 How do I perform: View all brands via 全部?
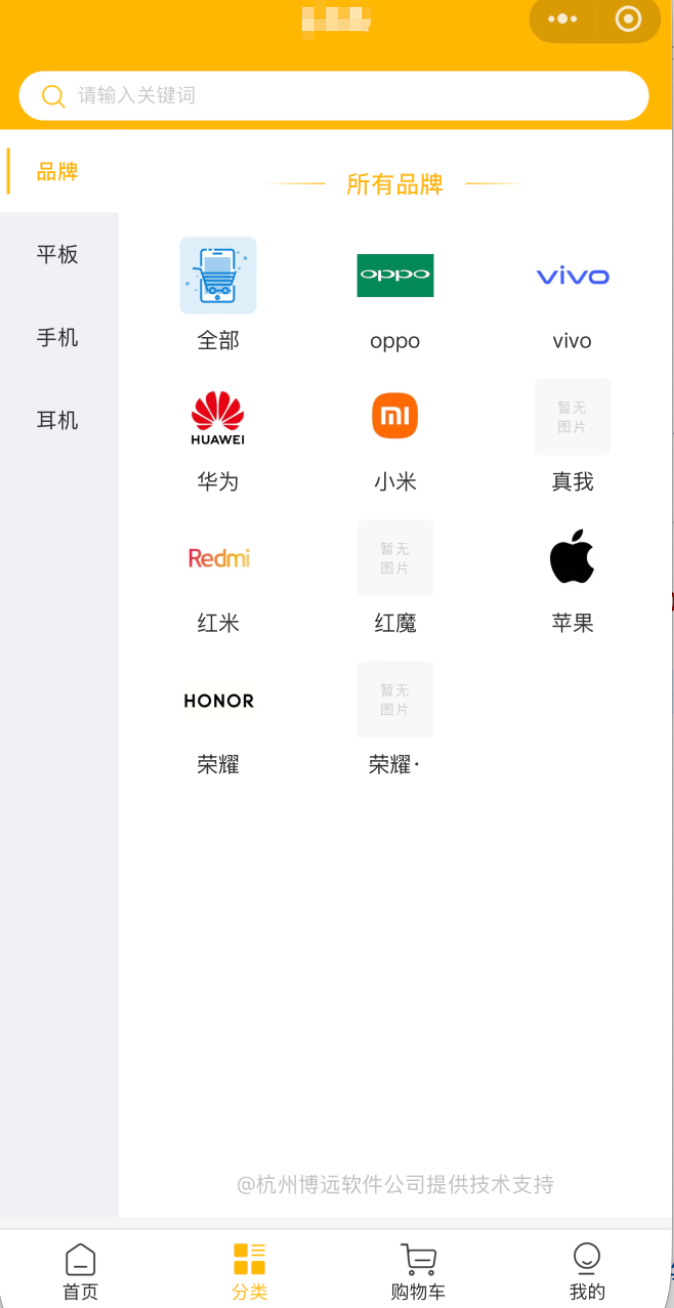click(218, 294)
